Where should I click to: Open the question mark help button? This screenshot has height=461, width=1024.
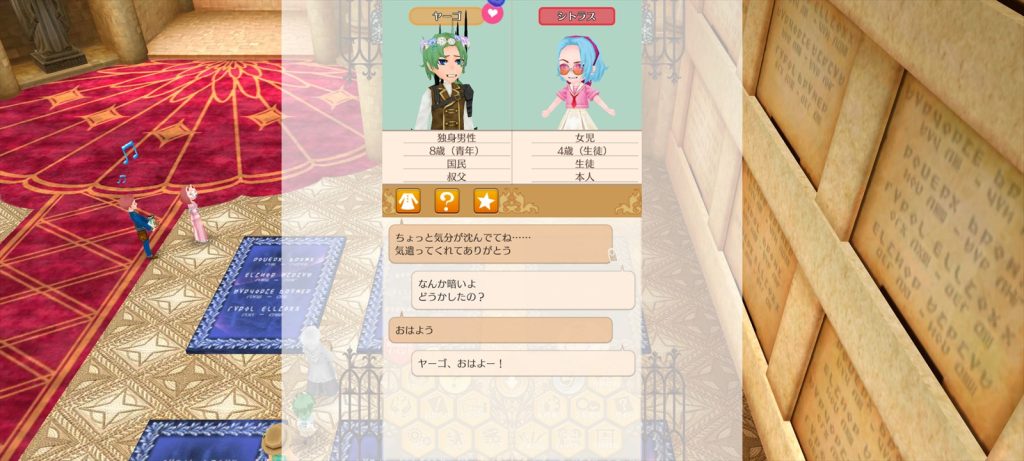click(x=447, y=201)
